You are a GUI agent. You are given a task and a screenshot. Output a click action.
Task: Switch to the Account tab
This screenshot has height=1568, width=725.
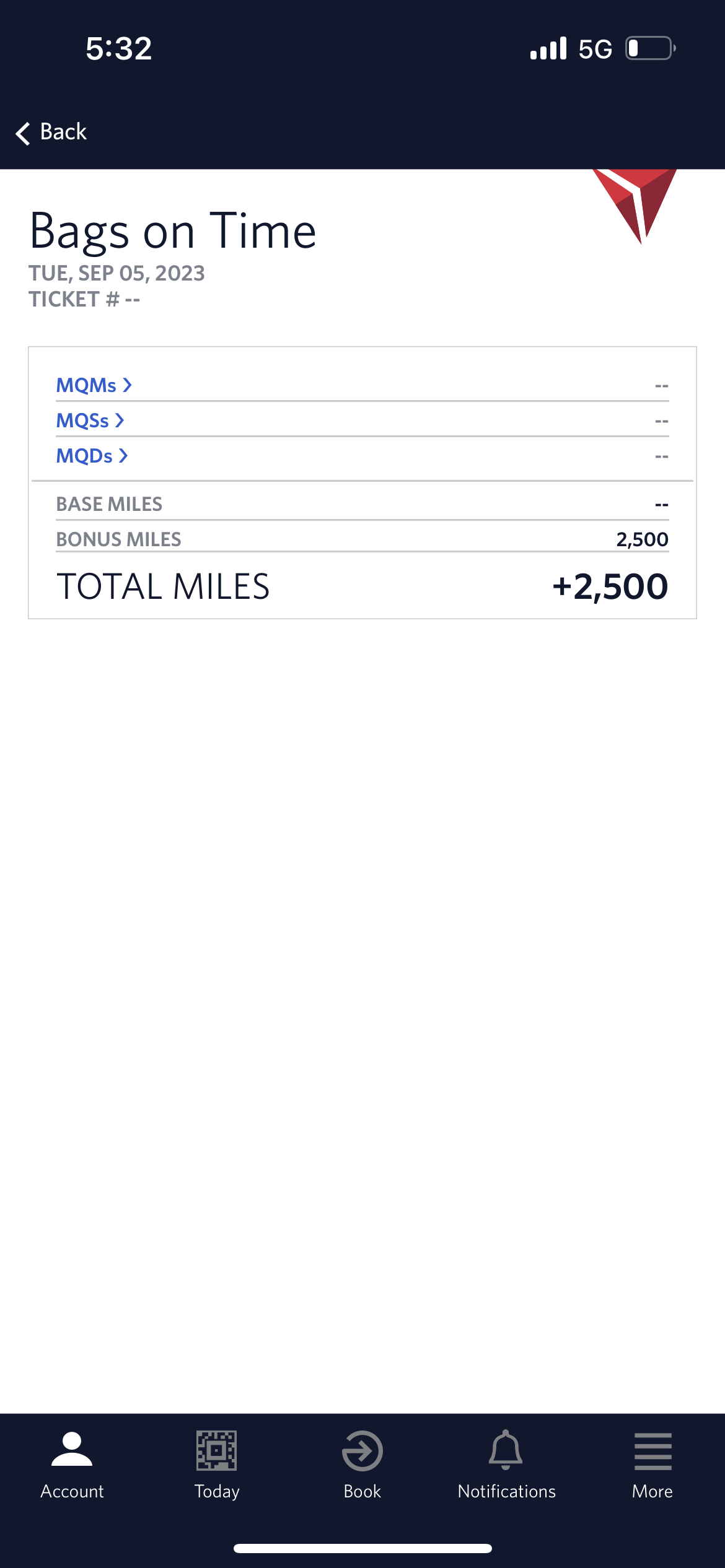point(72,1465)
